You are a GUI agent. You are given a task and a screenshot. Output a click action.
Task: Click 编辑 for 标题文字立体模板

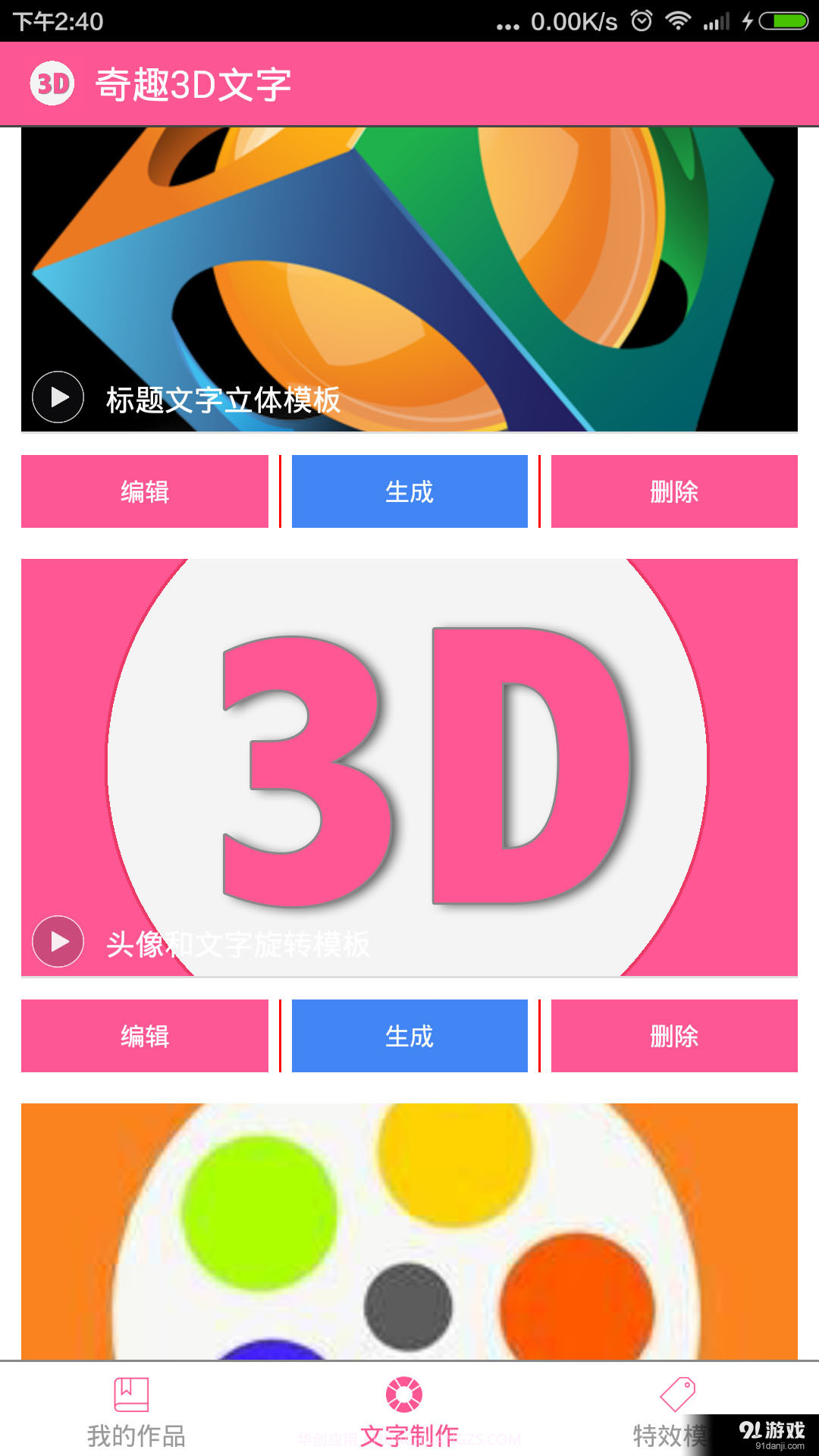click(x=145, y=491)
